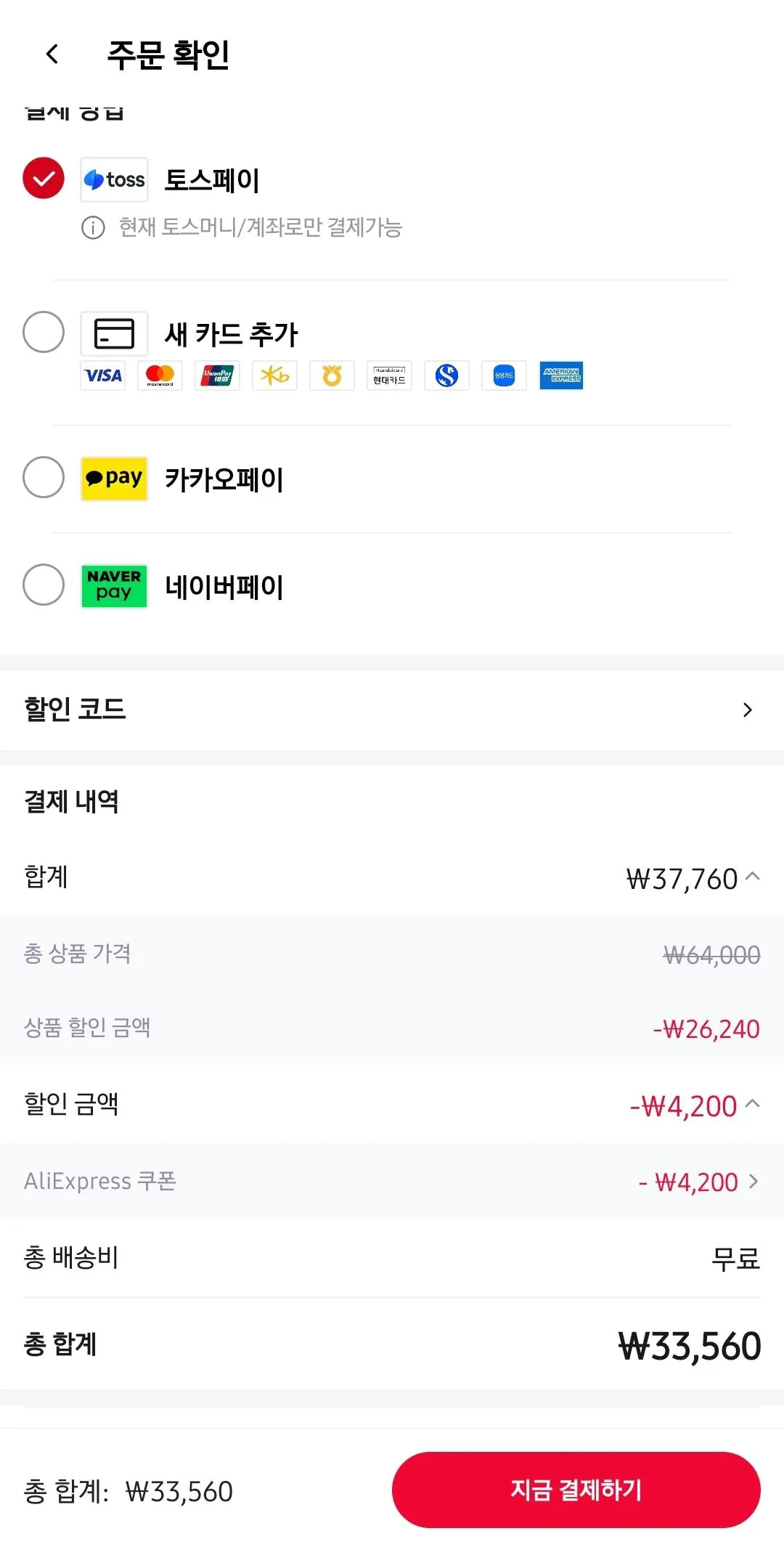Viewport: 784px width, 1547px height.
Task: Click the Toss logo icon
Action: coord(113,179)
